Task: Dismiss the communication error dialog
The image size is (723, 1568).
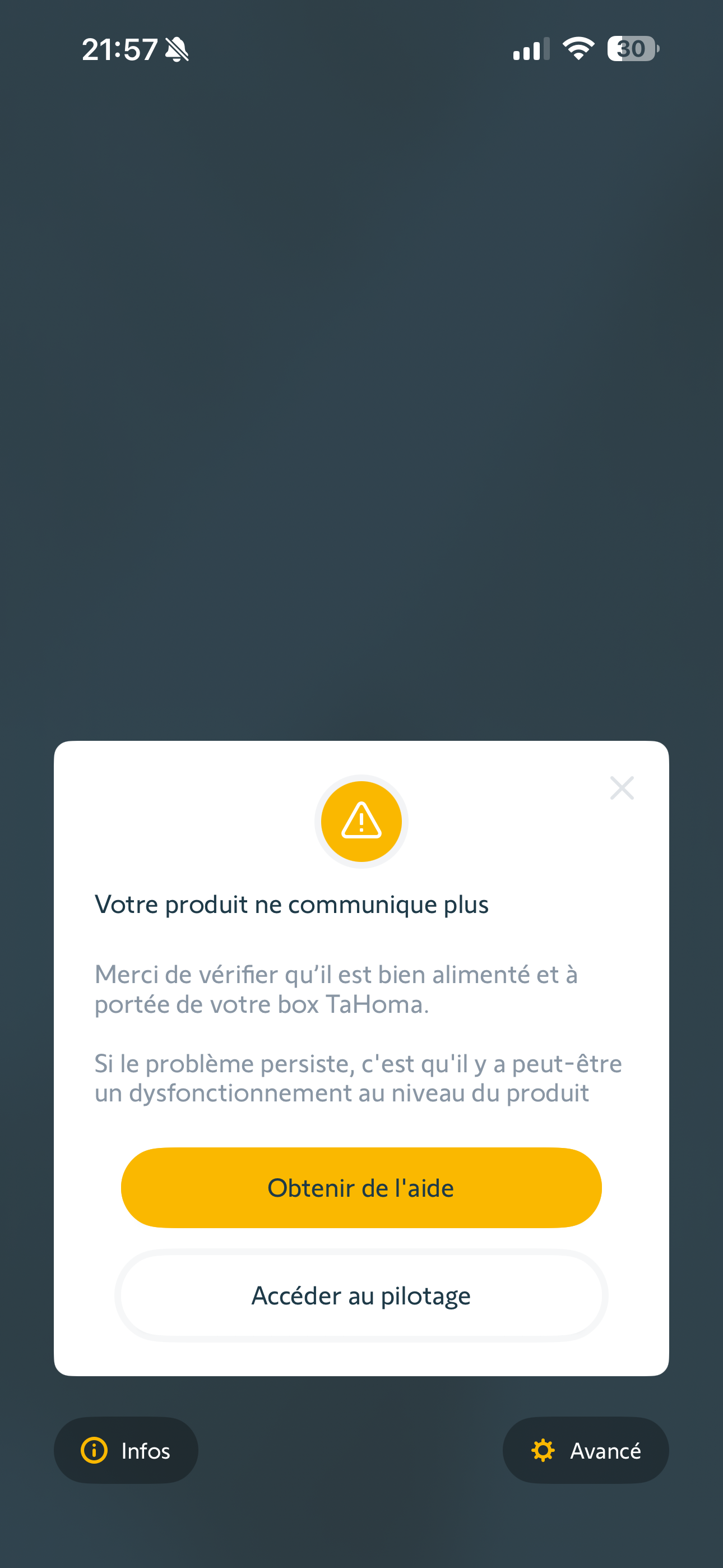Action: click(622, 788)
